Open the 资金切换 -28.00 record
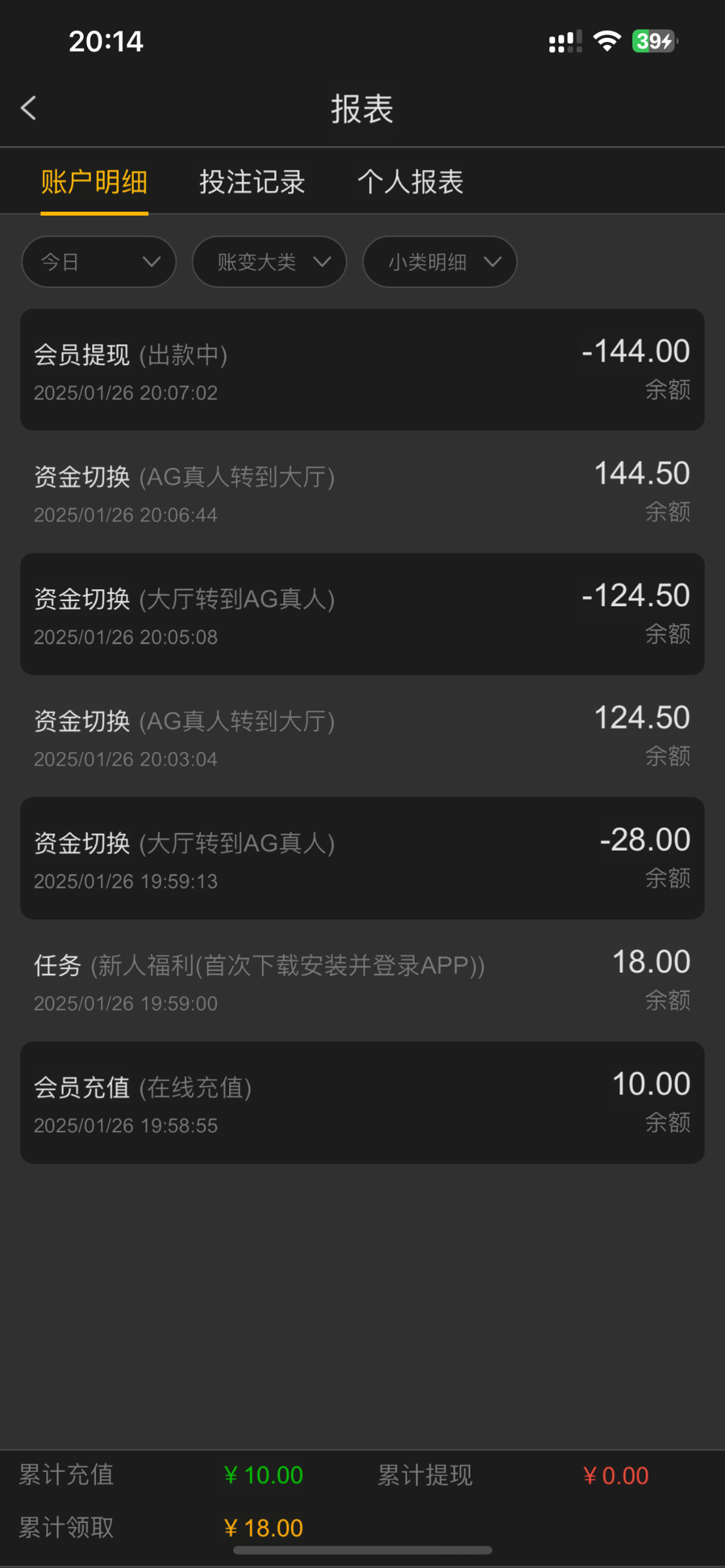 [x=362, y=858]
